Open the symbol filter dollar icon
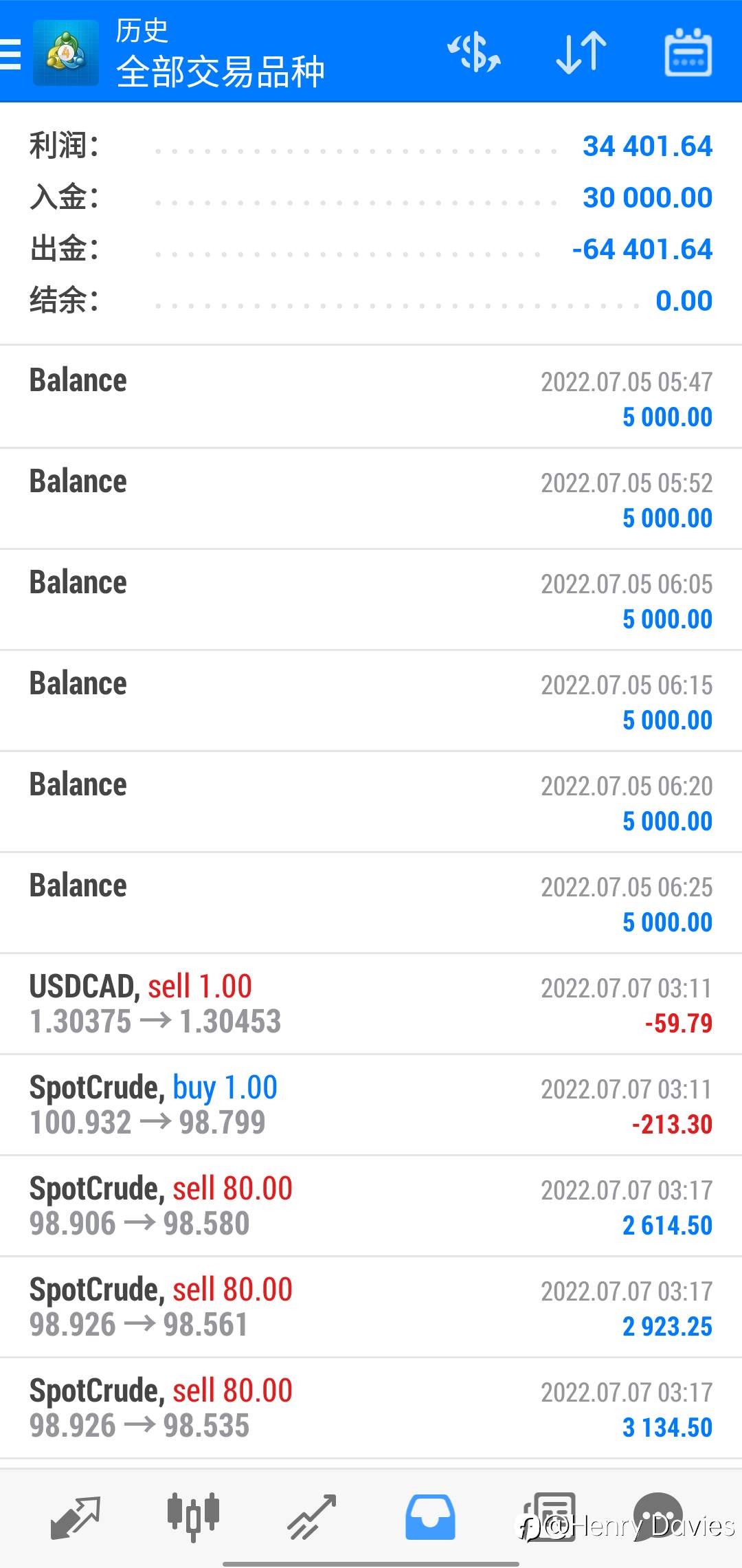The image size is (742, 1568). 474,52
